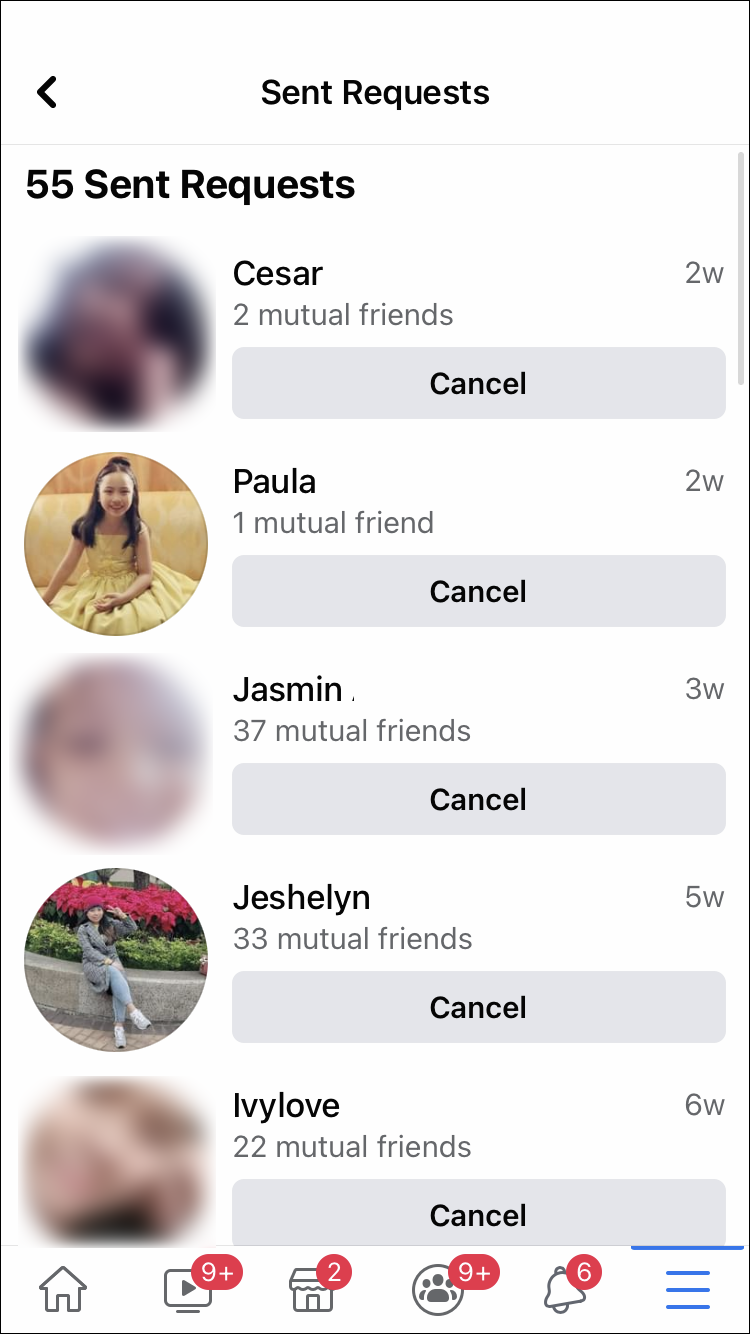Open the Watch video tab
The width and height of the screenshot is (750, 1334).
188,1289
